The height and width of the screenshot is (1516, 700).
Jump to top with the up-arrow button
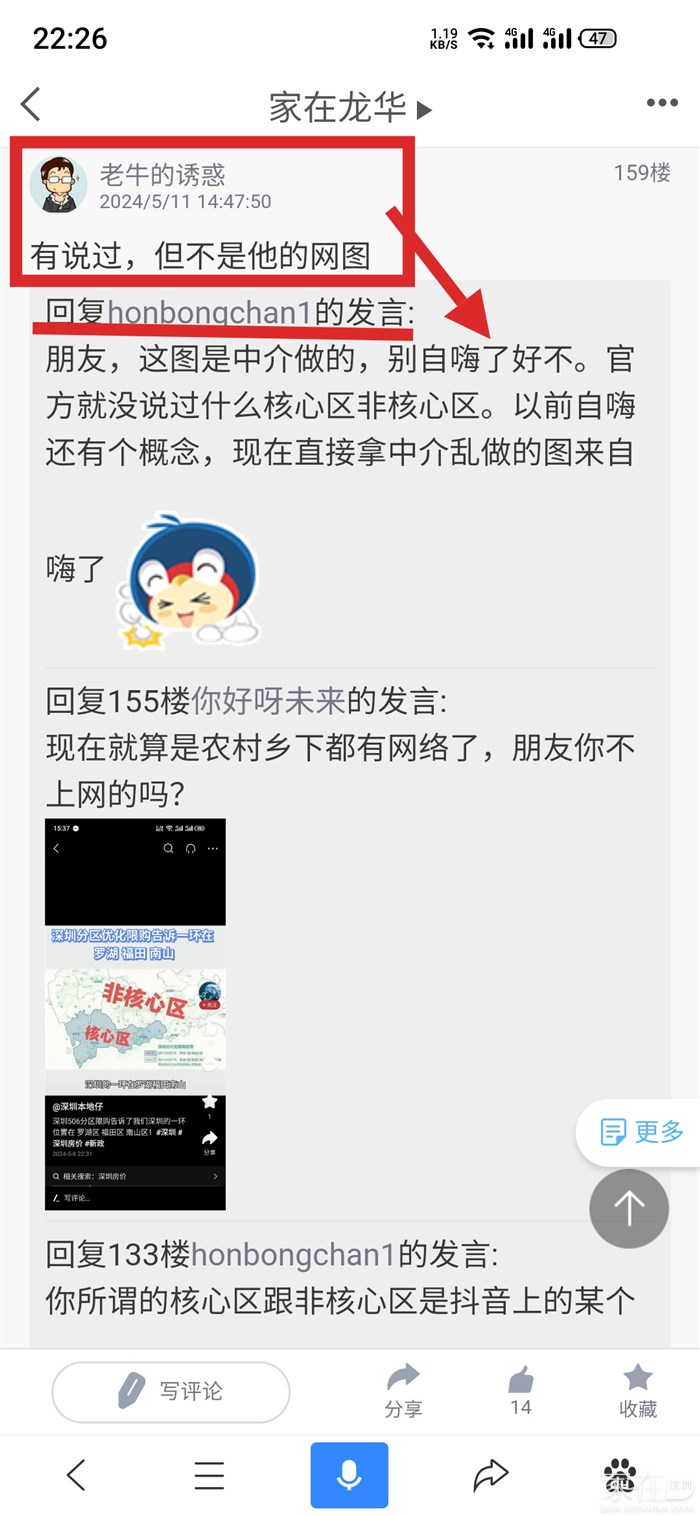(629, 1209)
